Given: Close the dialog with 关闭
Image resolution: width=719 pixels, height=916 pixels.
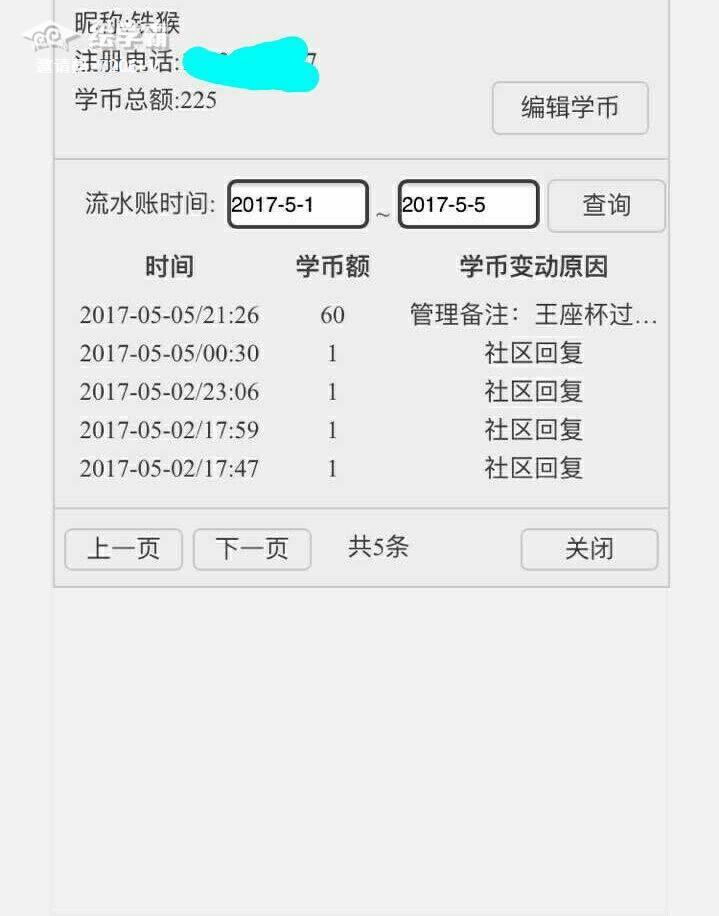Looking at the screenshot, I should coord(589,549).
